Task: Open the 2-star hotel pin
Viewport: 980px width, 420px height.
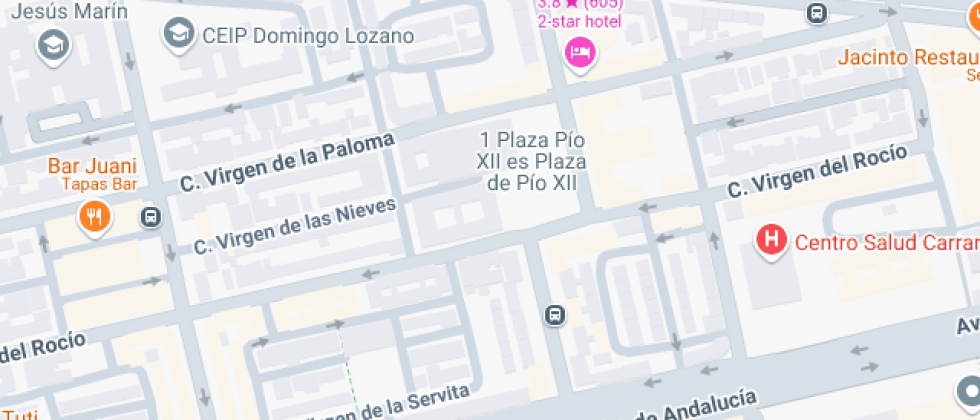Action: click(x=579, y=52)
